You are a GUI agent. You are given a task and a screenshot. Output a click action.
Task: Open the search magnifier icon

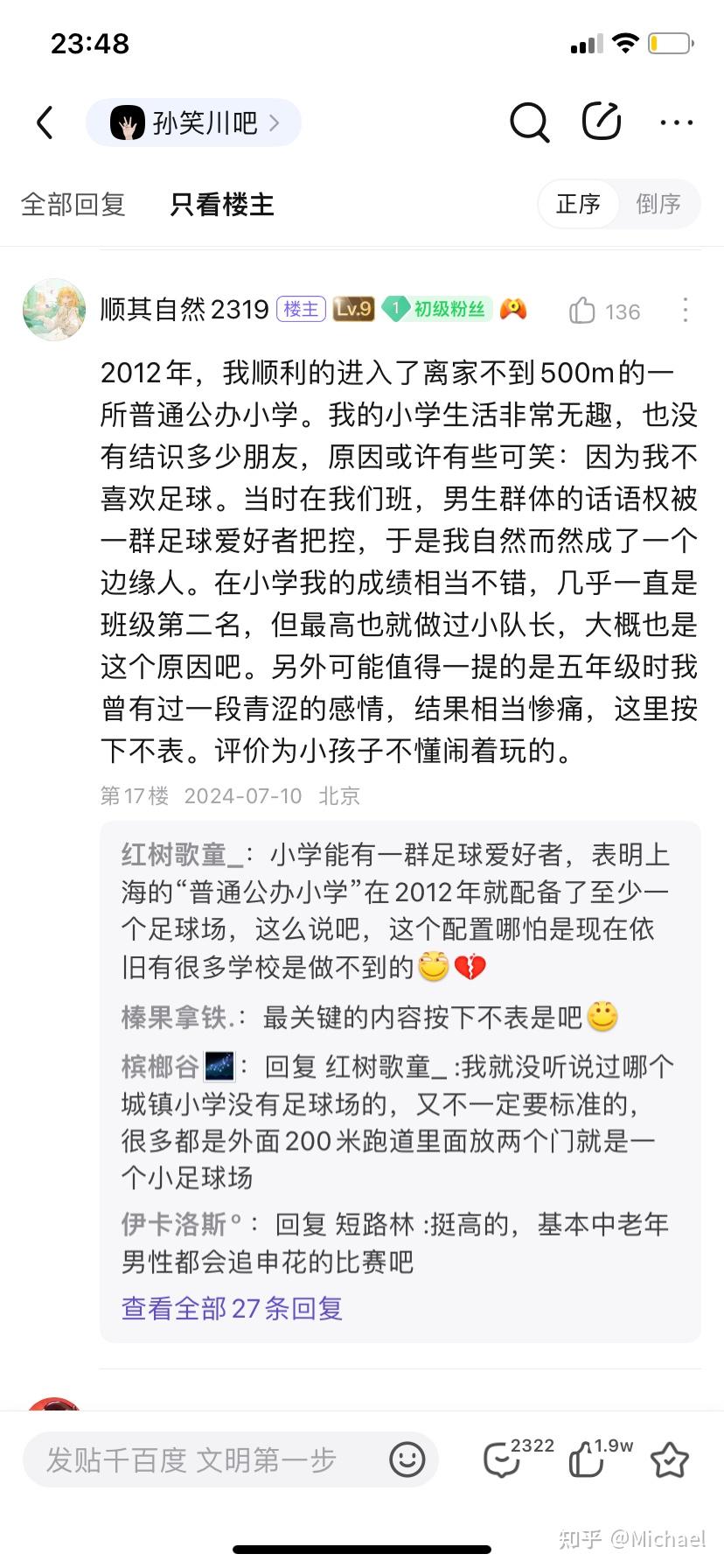coord(529,122)
